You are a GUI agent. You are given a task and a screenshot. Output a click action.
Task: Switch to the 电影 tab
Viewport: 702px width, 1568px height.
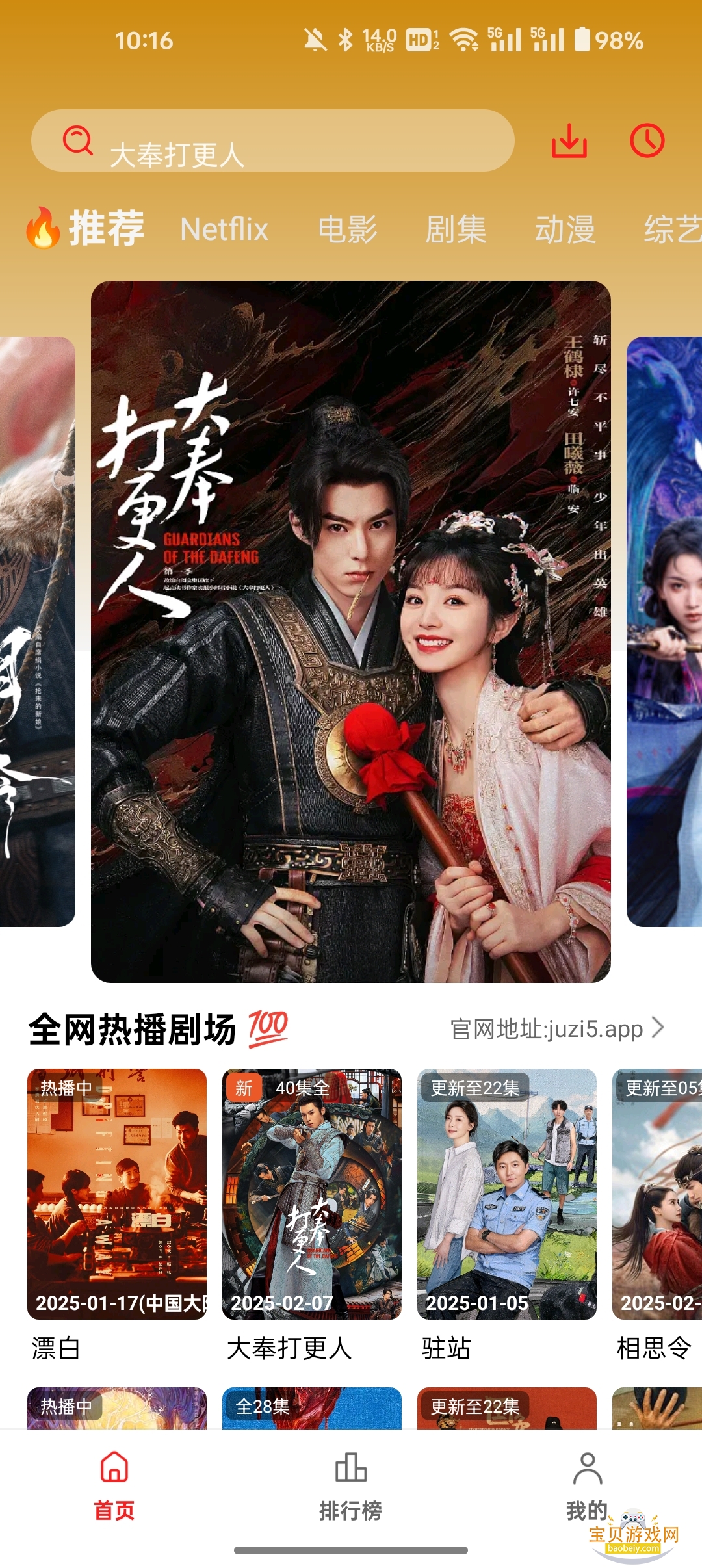347,229
